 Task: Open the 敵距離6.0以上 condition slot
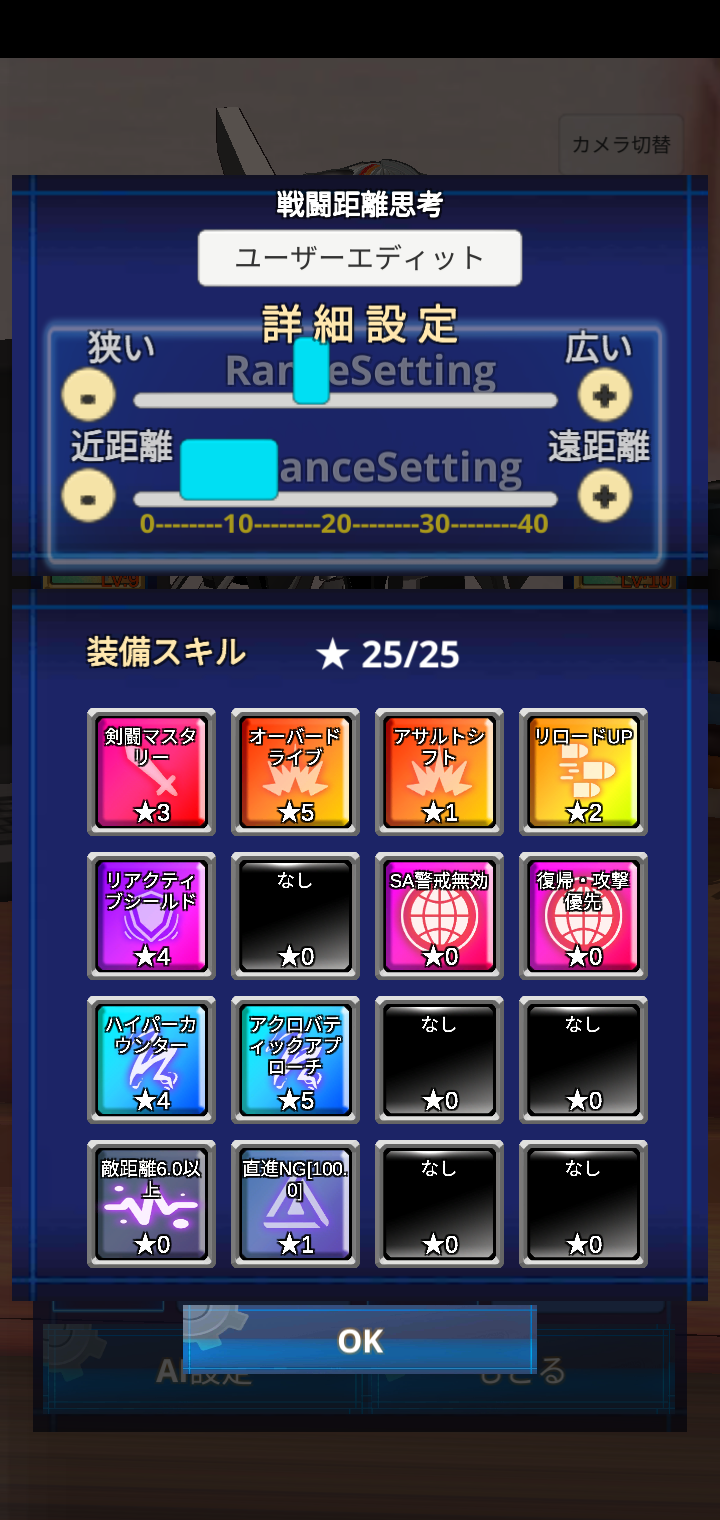coord(151,1204)
